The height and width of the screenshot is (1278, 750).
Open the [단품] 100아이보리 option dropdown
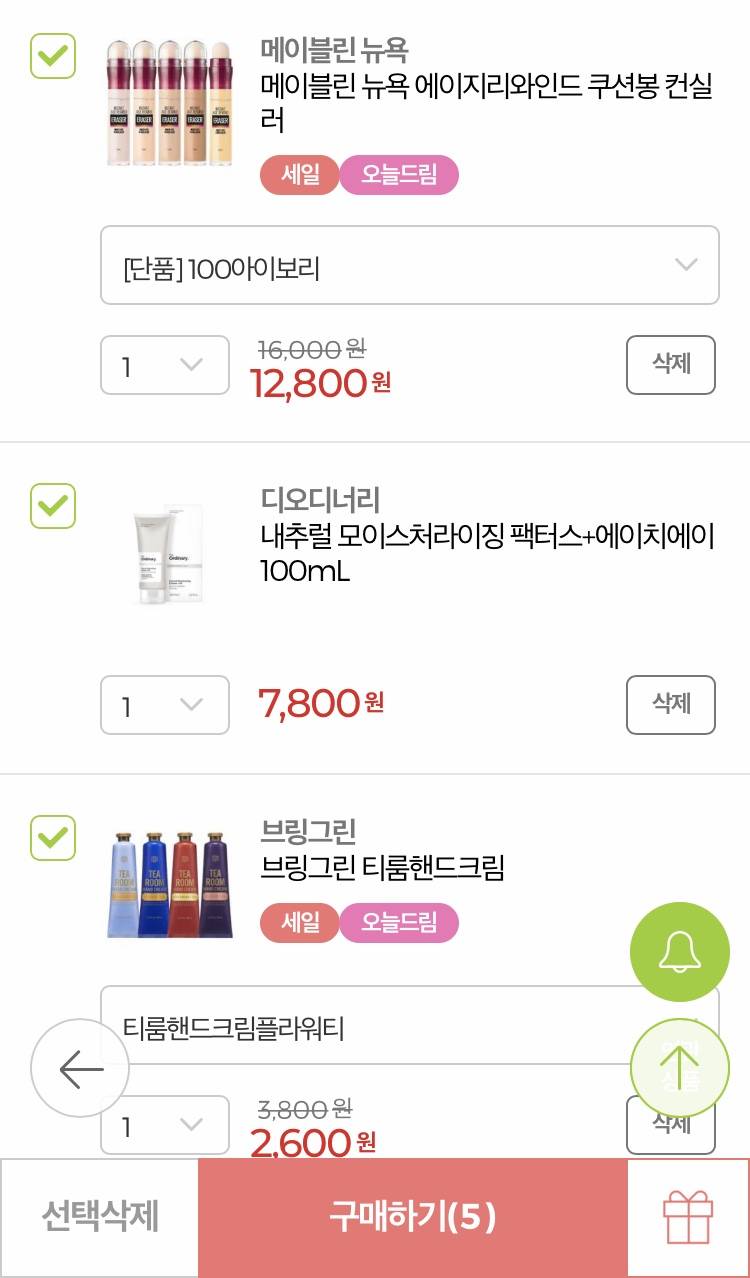tap(410, 265)
